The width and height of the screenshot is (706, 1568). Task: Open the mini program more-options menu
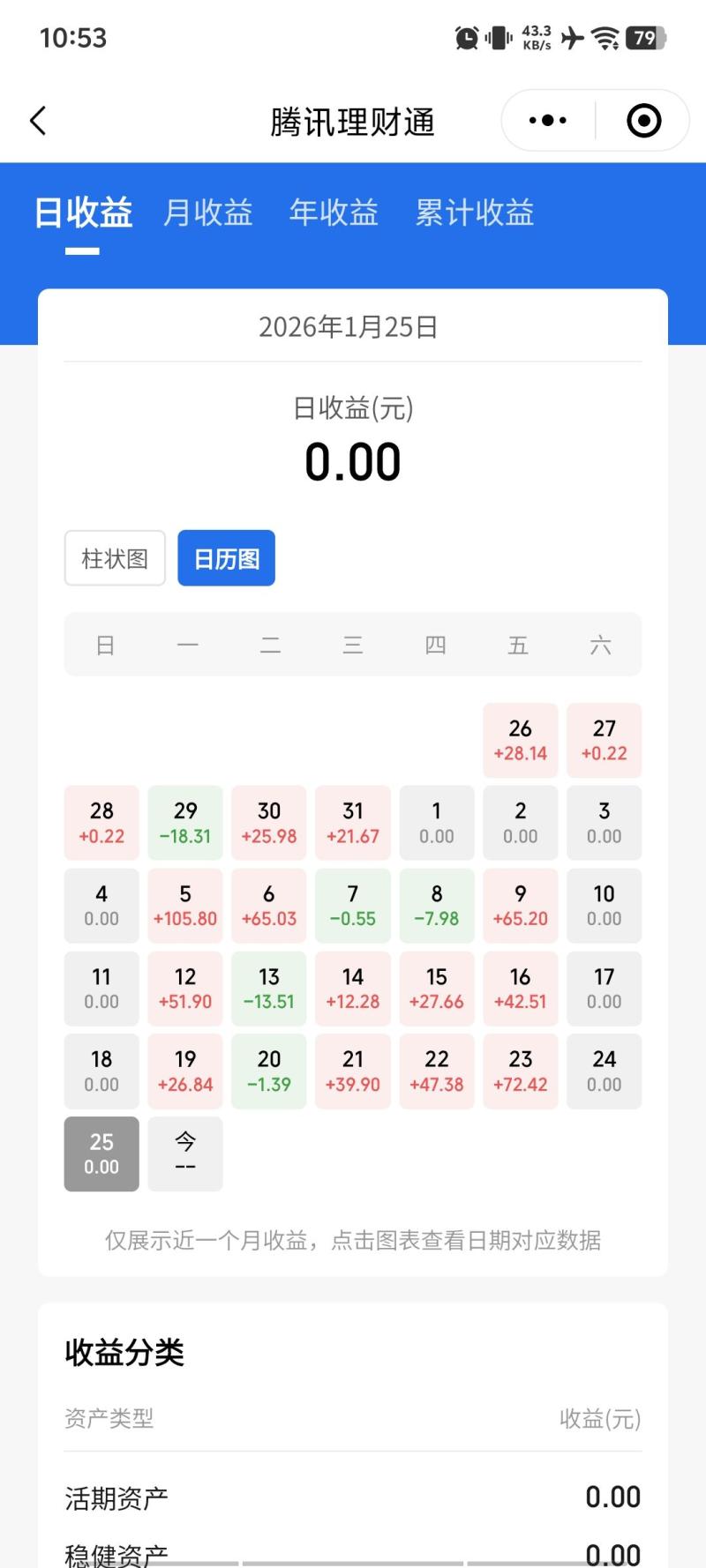coord(548,121)
